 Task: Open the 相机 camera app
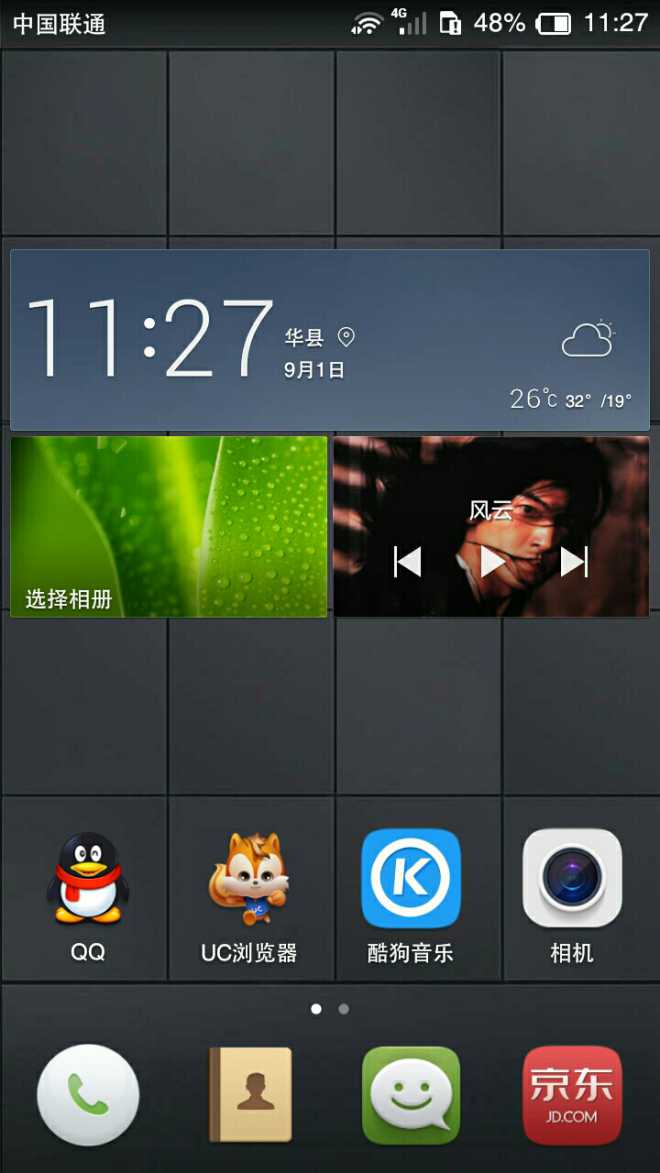coord(572,878)
